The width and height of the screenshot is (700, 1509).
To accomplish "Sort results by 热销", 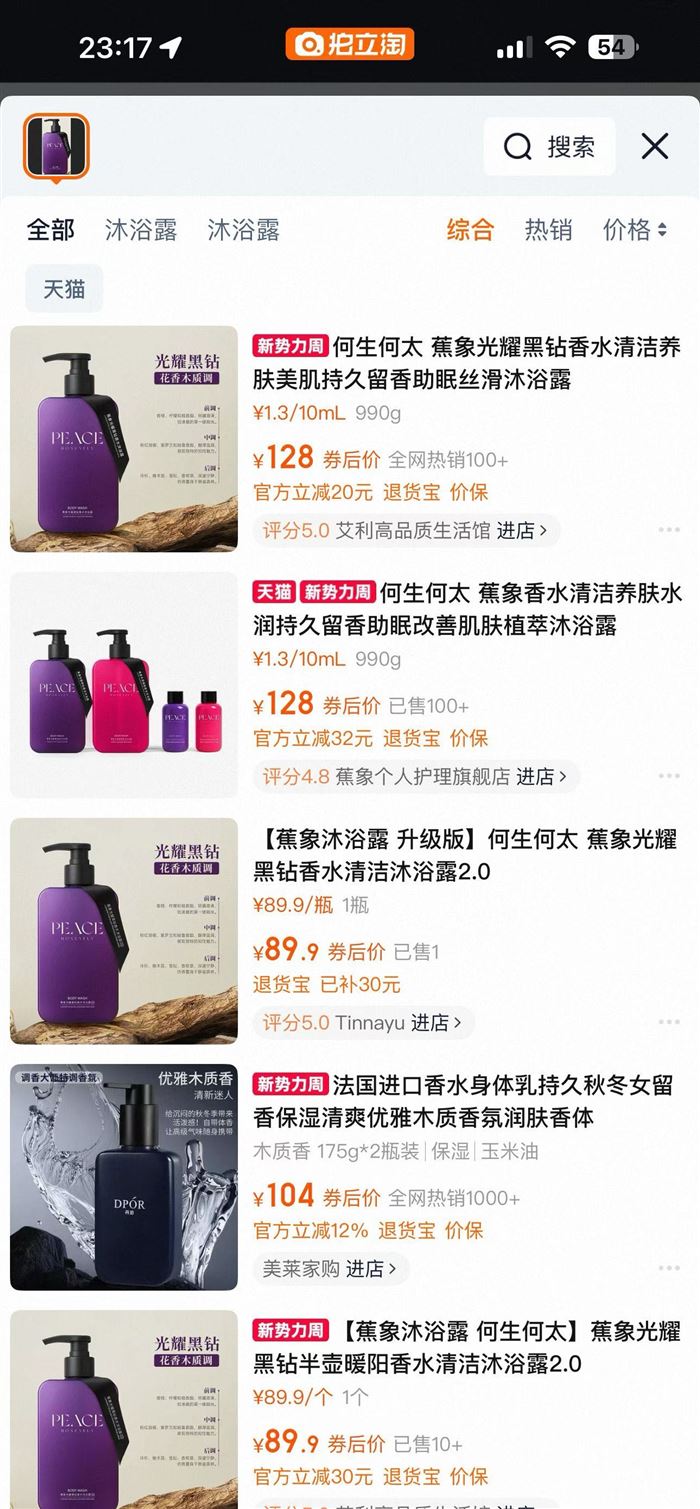I will click(x=548, y=230).
